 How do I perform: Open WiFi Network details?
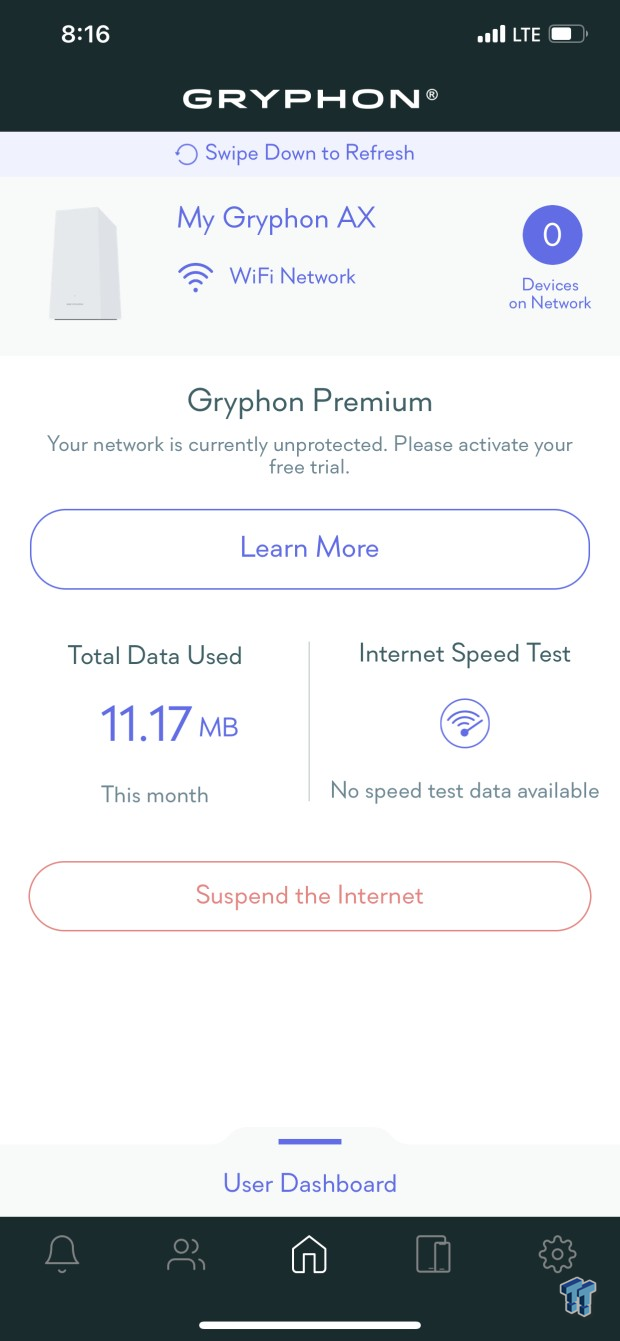tap(266, 277)
